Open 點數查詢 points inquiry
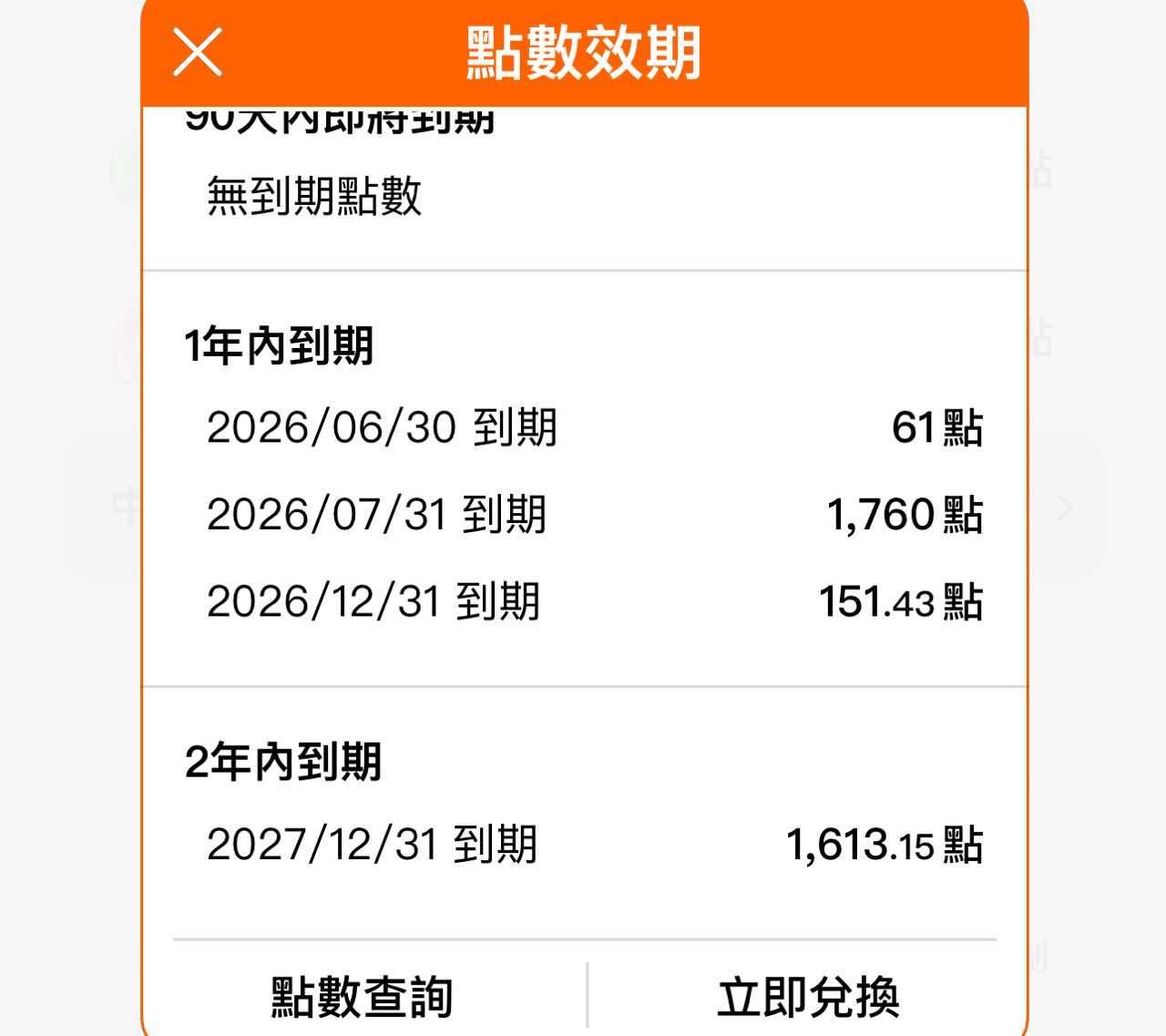Image resolution: width=1166 pixels, height=1036 pixels. 362,996
